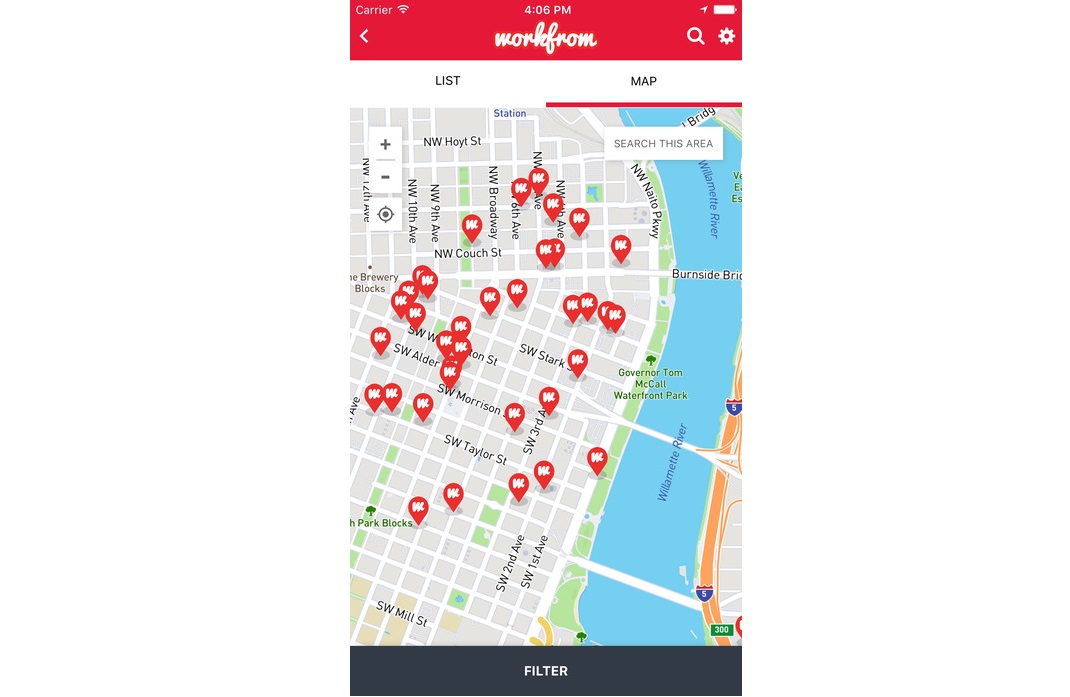
Task: Open the Filter bar
Action: pos(545,671)
